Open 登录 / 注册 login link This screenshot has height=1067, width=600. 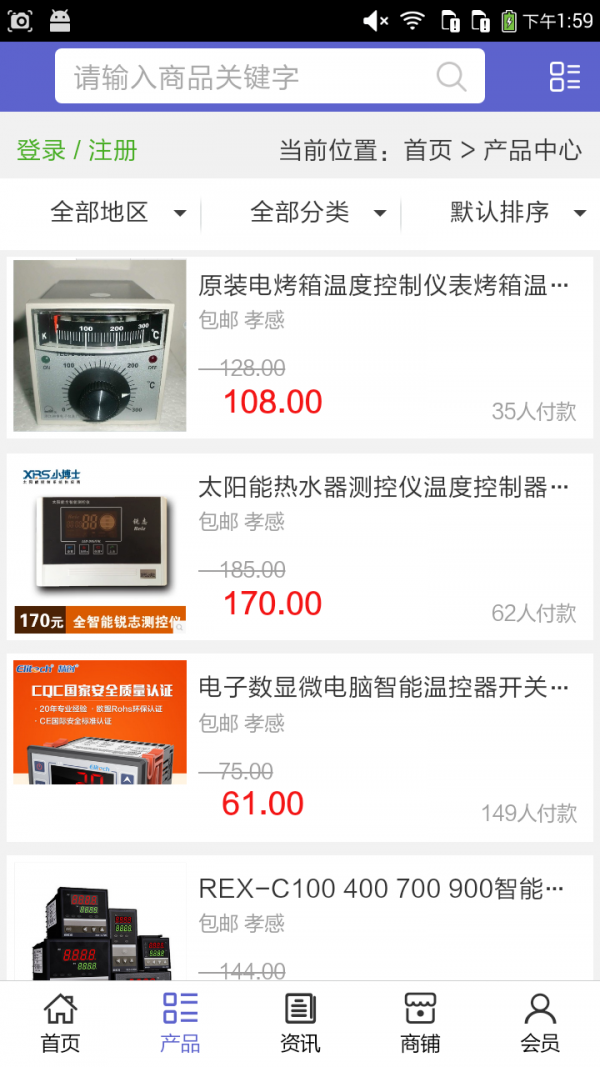pos(77,151)
